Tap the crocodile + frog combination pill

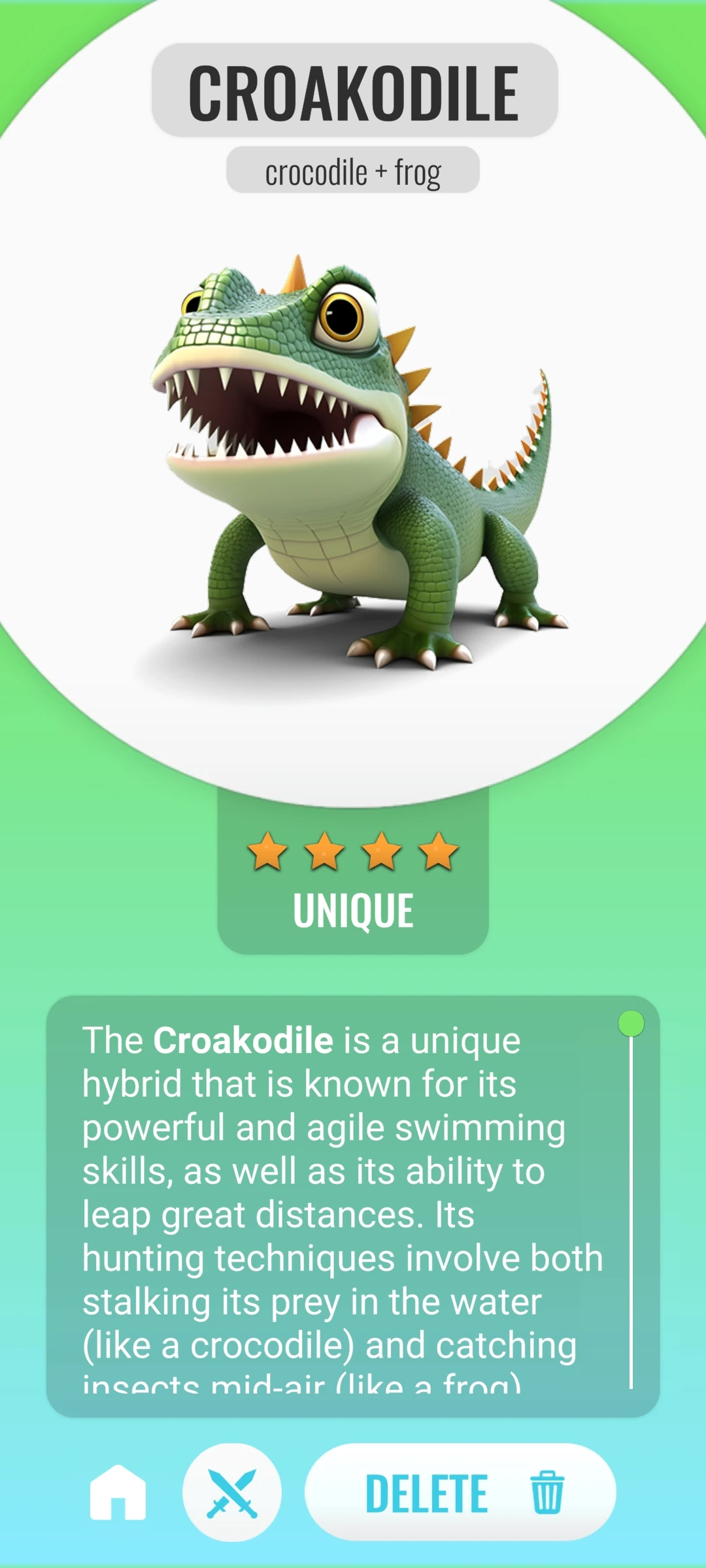(x=353, y=170)
